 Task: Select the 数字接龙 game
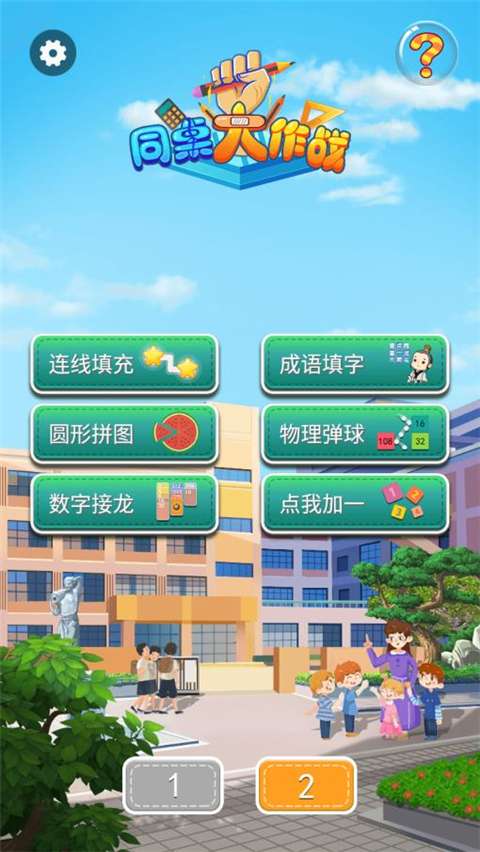click(124, 504)
